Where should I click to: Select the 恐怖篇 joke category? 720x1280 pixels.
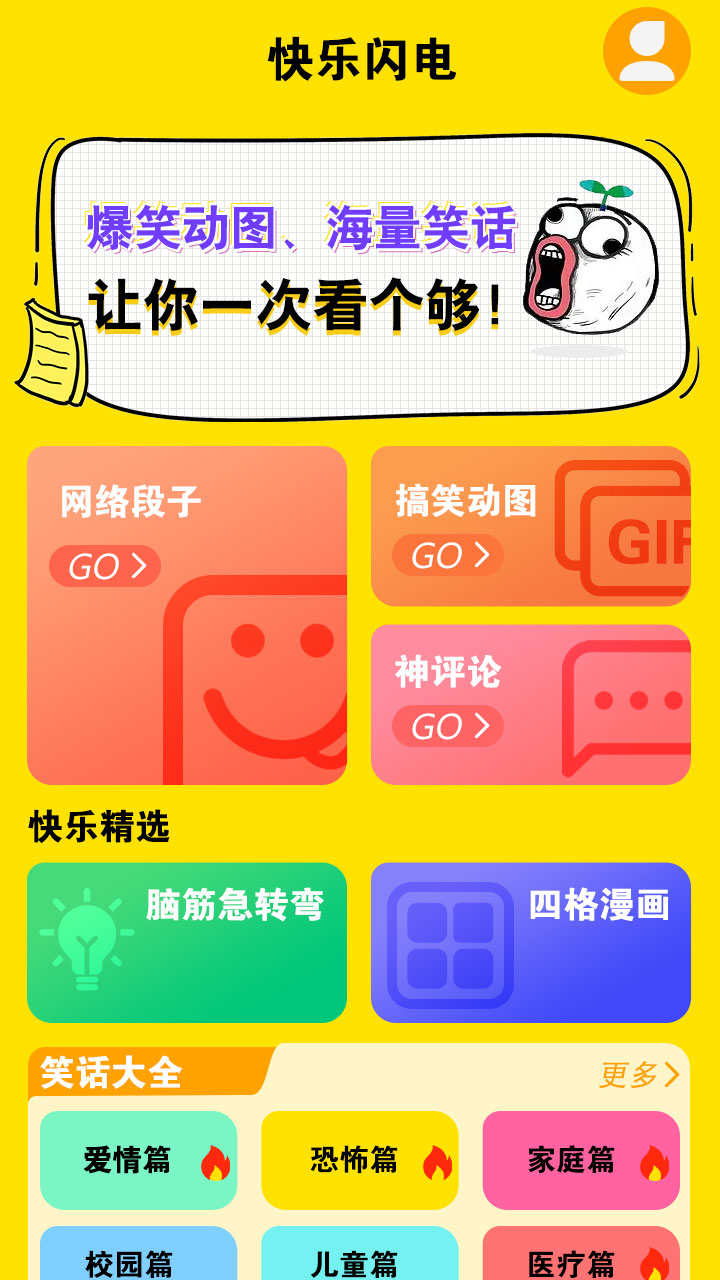(359, 1160)
